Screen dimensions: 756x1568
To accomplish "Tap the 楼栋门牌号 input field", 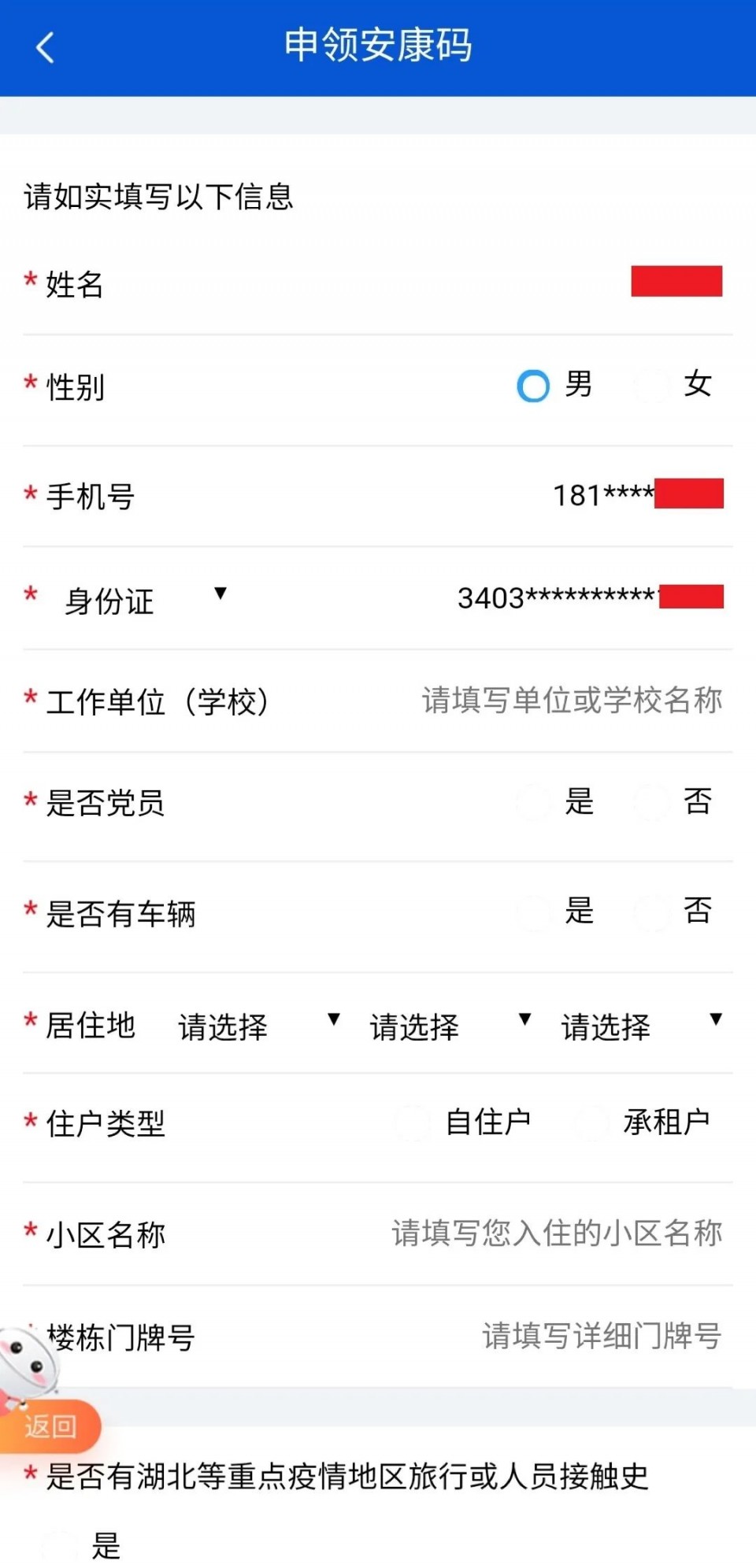I will [602, 1336].
